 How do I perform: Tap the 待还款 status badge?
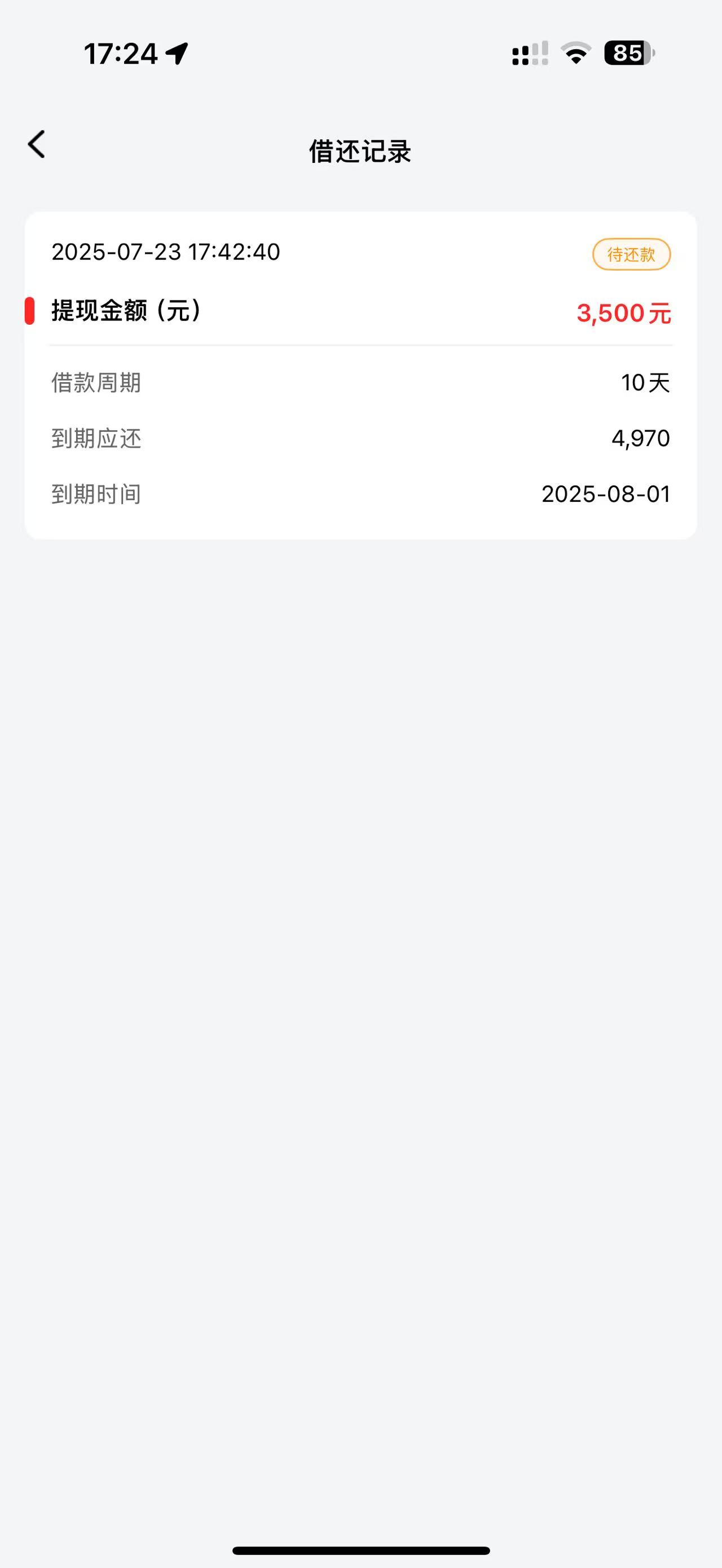coord(631,254)
